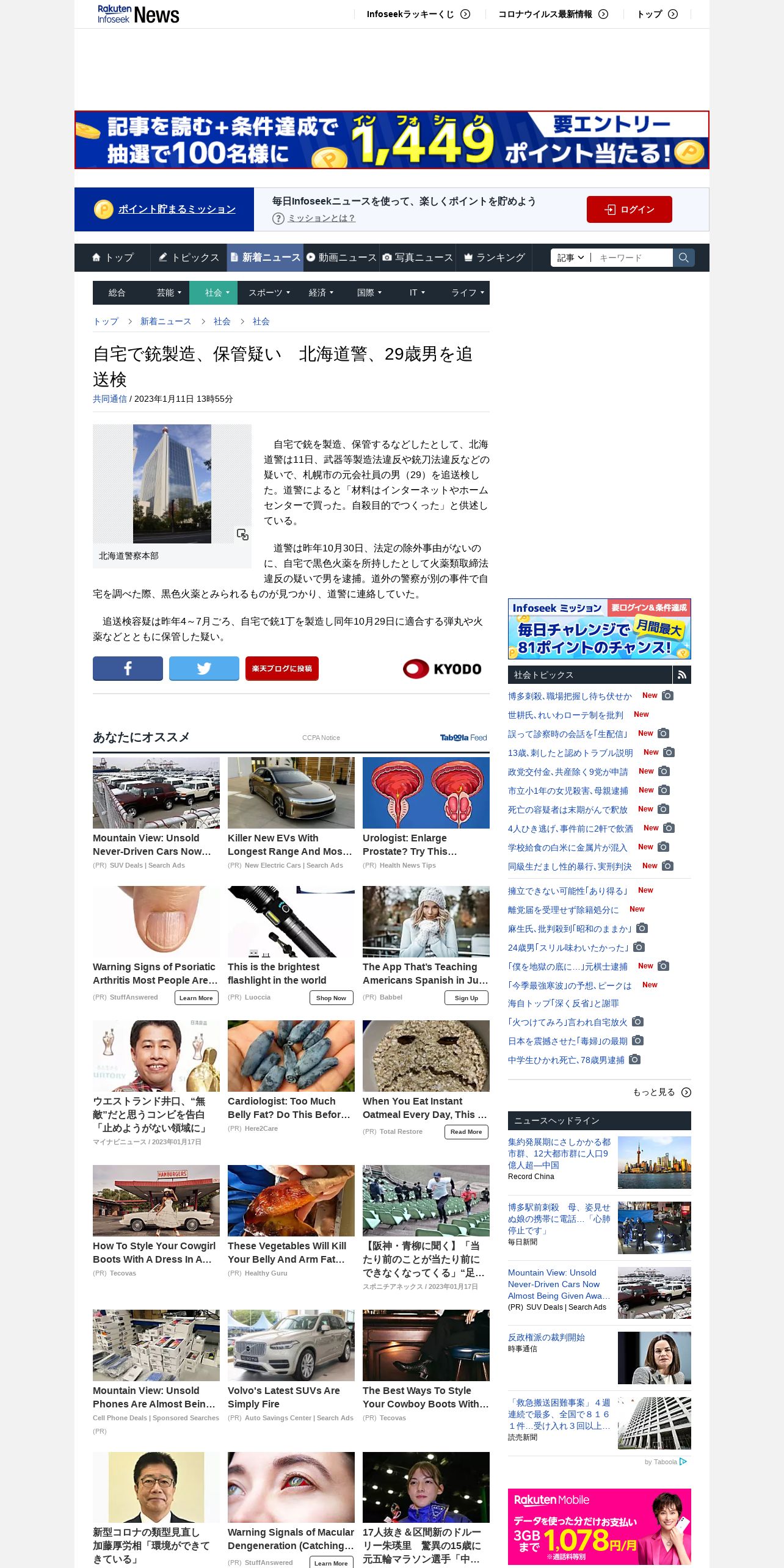Tap the search magnifier button
The image size is (784, 1568).
pyautogui.click(x=683, y=258)
